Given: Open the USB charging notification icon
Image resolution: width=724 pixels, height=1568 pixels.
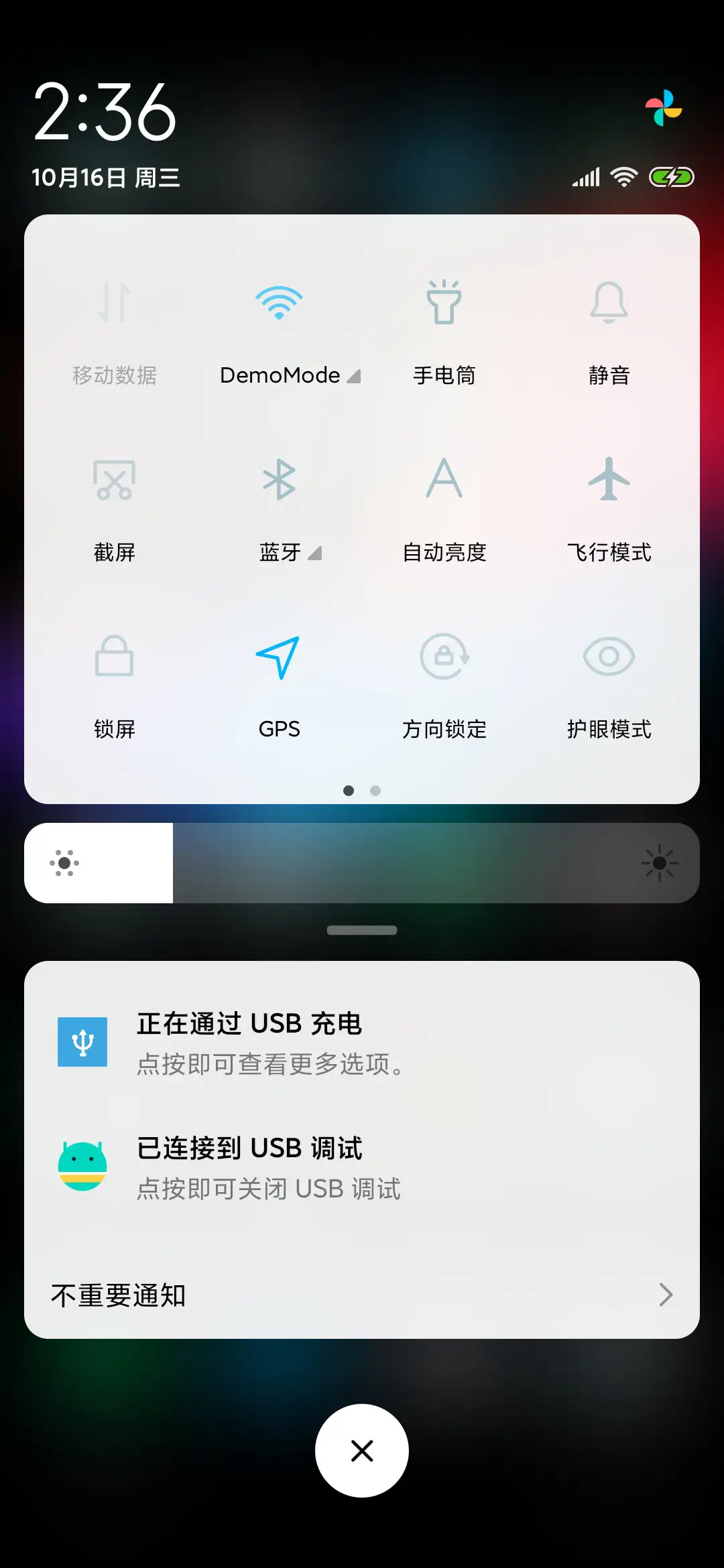Looking at the screenshot, I should pos(82,1041).
